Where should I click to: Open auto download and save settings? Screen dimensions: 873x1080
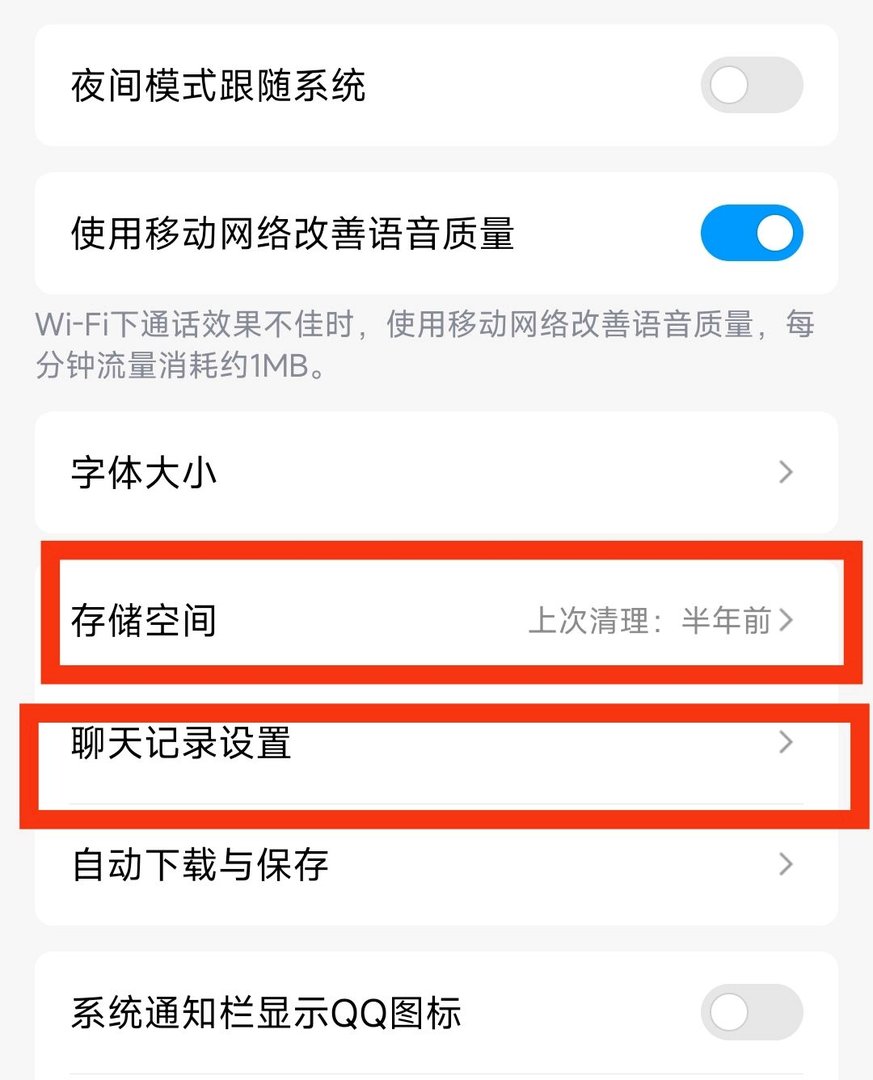coord(200,865)
